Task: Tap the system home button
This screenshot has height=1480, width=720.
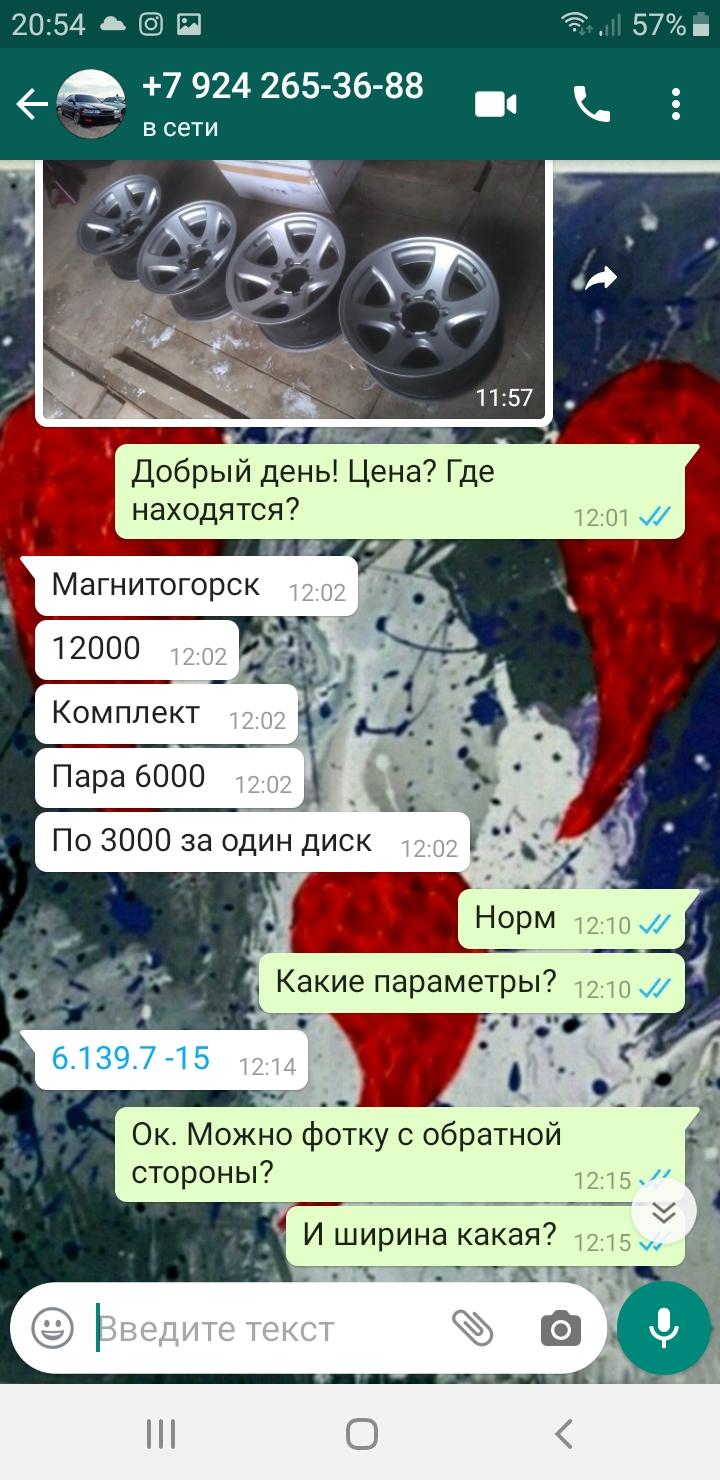Action: point(361,1434)
